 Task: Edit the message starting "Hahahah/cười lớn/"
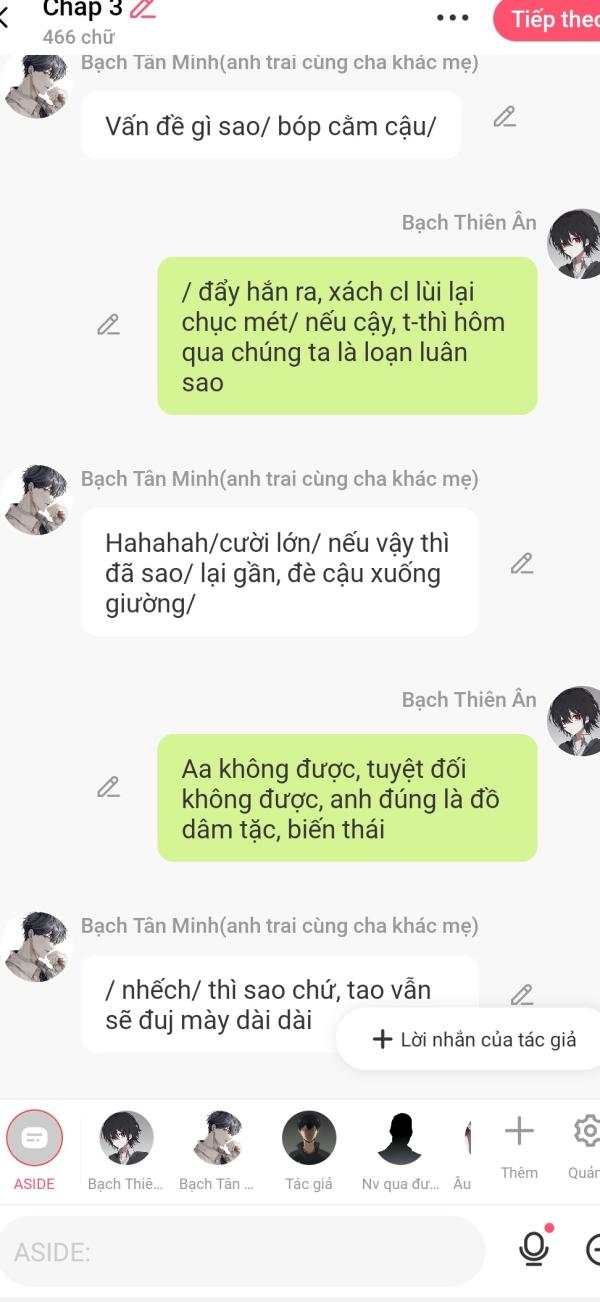(x=522, y=564)
